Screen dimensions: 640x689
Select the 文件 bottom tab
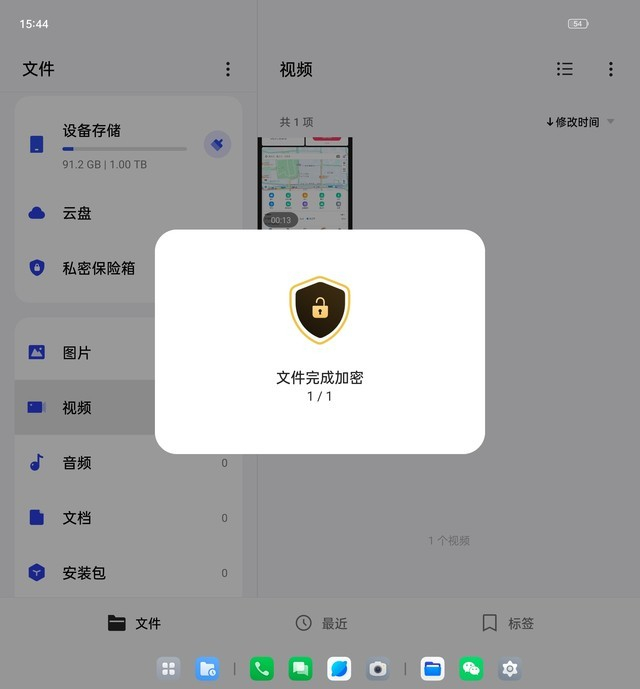coord(134,623)
